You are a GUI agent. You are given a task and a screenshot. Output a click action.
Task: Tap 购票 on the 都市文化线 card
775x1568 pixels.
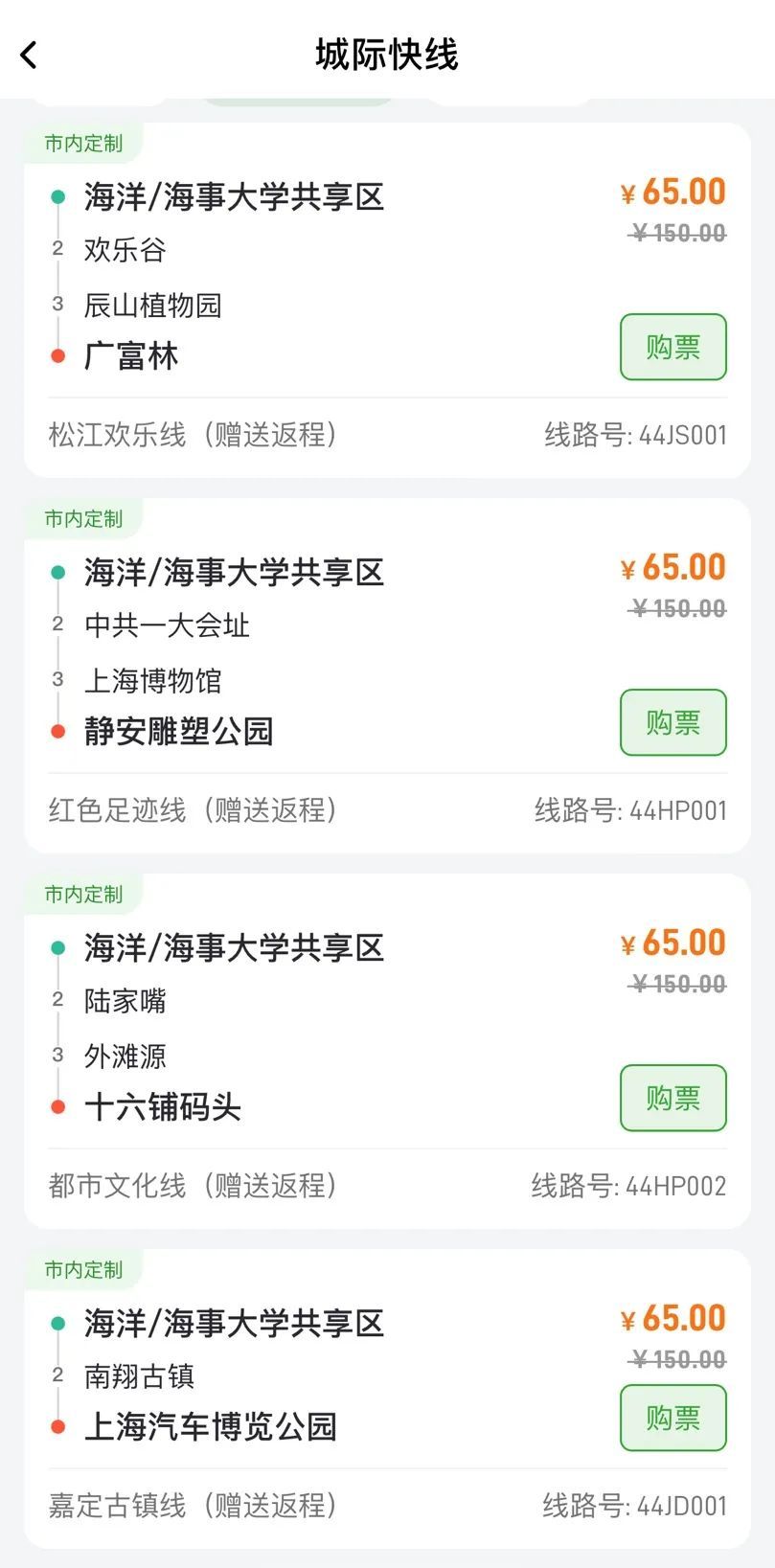672,1098
